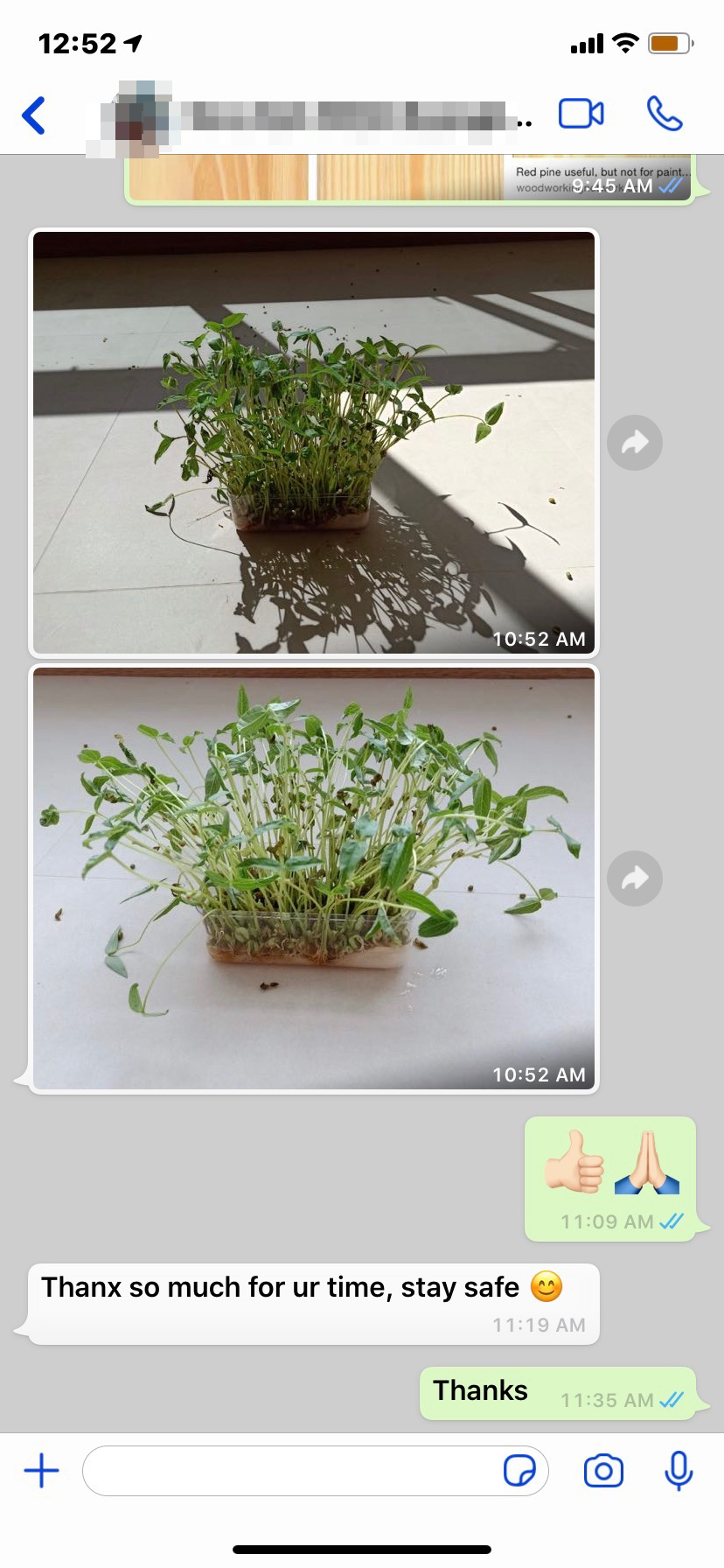Launch the camera from the chat
Screen dimensions: 724x1568
coord(603,1471)
